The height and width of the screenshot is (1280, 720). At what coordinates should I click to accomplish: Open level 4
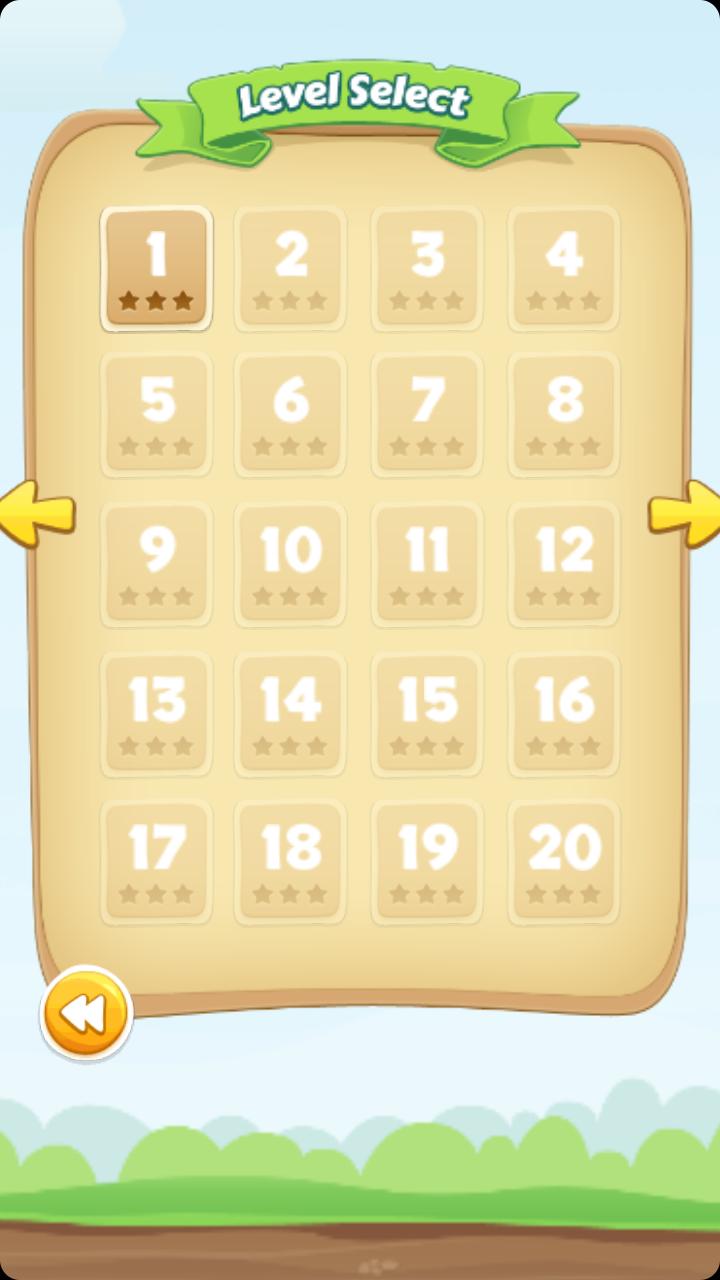pyautogui.click(x=564, y=268)
